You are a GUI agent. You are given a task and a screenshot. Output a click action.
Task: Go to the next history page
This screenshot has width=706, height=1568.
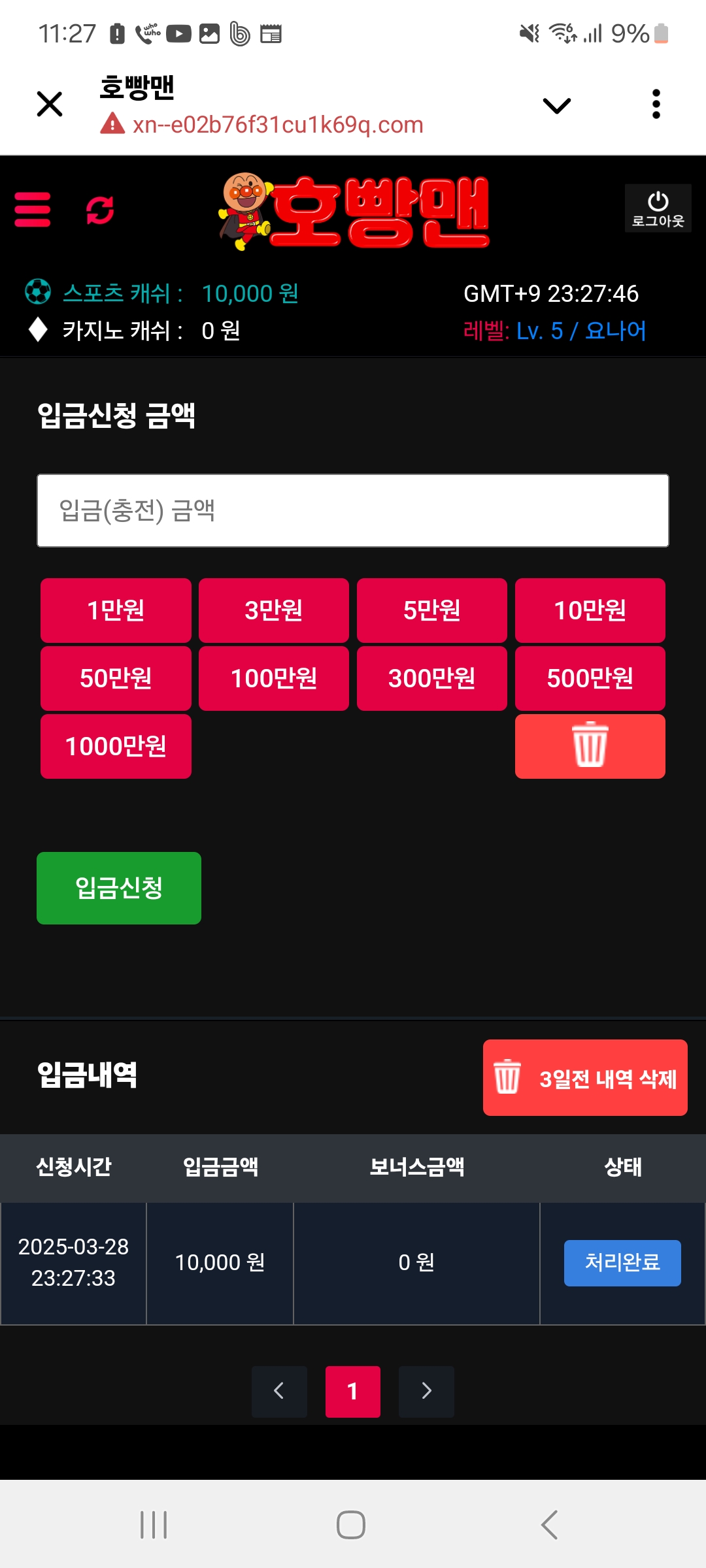click(426, 1391)
